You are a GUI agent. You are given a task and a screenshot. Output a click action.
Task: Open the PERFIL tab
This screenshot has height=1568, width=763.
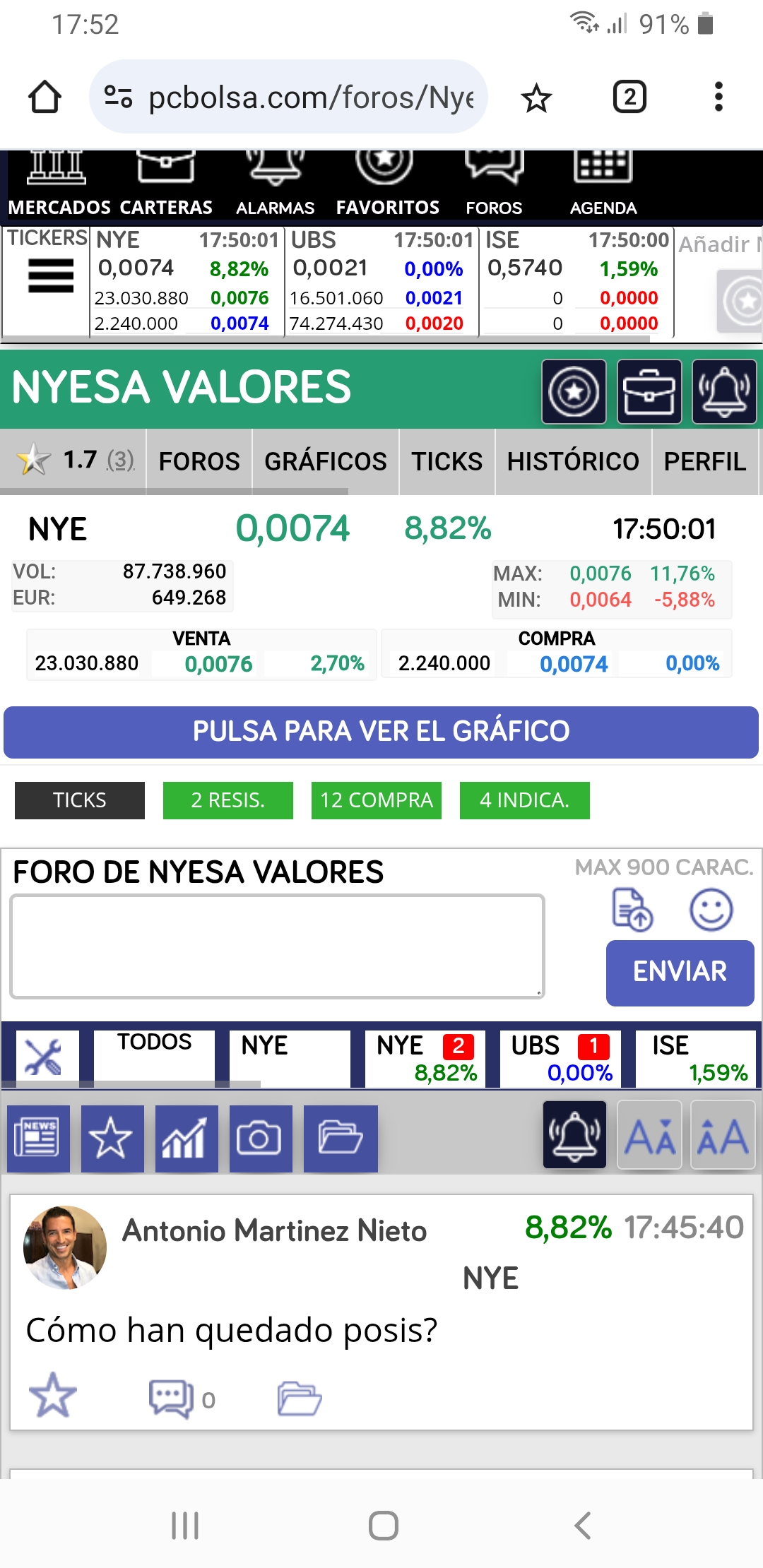705,461
